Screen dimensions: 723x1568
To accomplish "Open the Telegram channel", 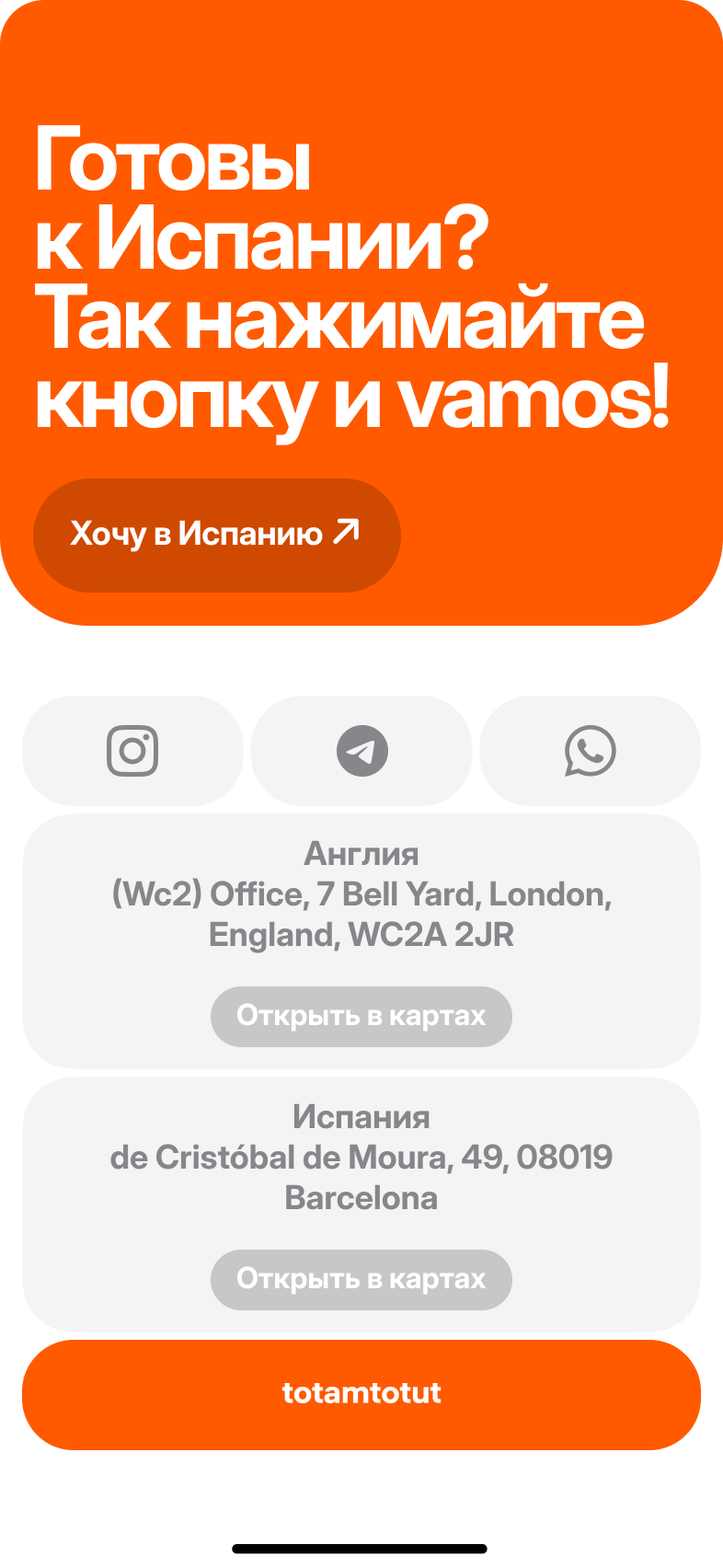I will pyautogui.click(x=361, y=751).
